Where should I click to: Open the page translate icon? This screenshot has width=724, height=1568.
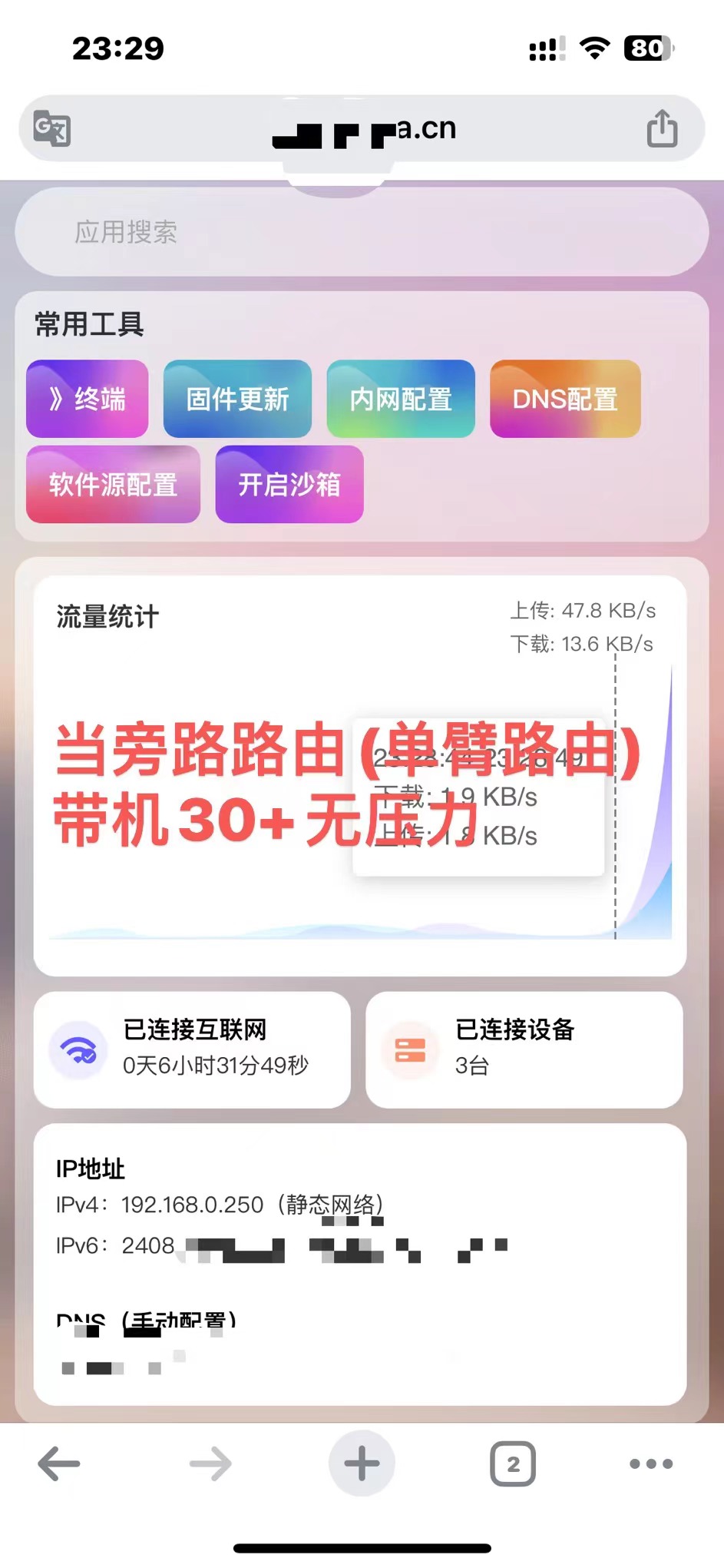coord(52,128)
